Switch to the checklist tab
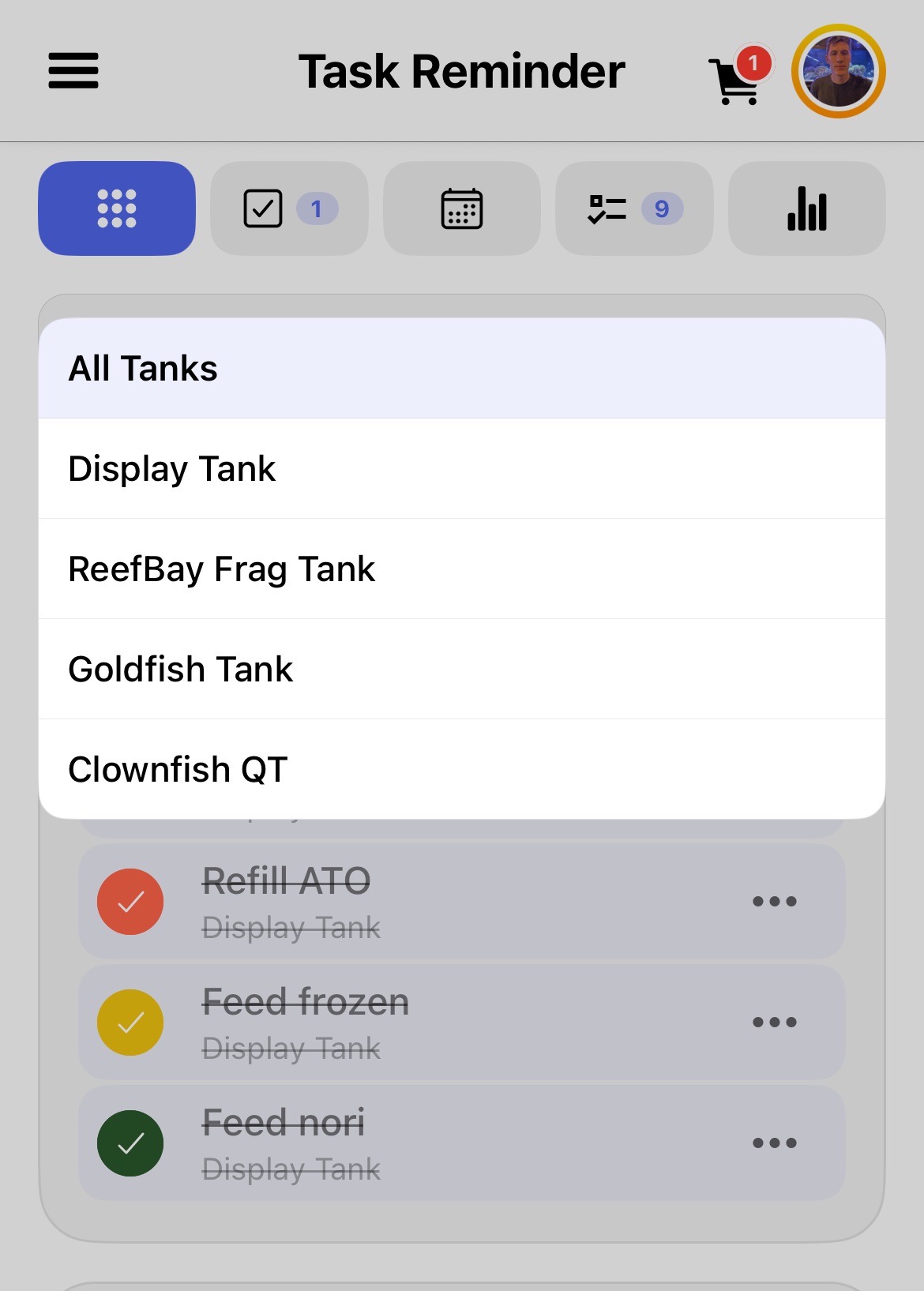Screen dimensions: 924x1291 [634, 208]
